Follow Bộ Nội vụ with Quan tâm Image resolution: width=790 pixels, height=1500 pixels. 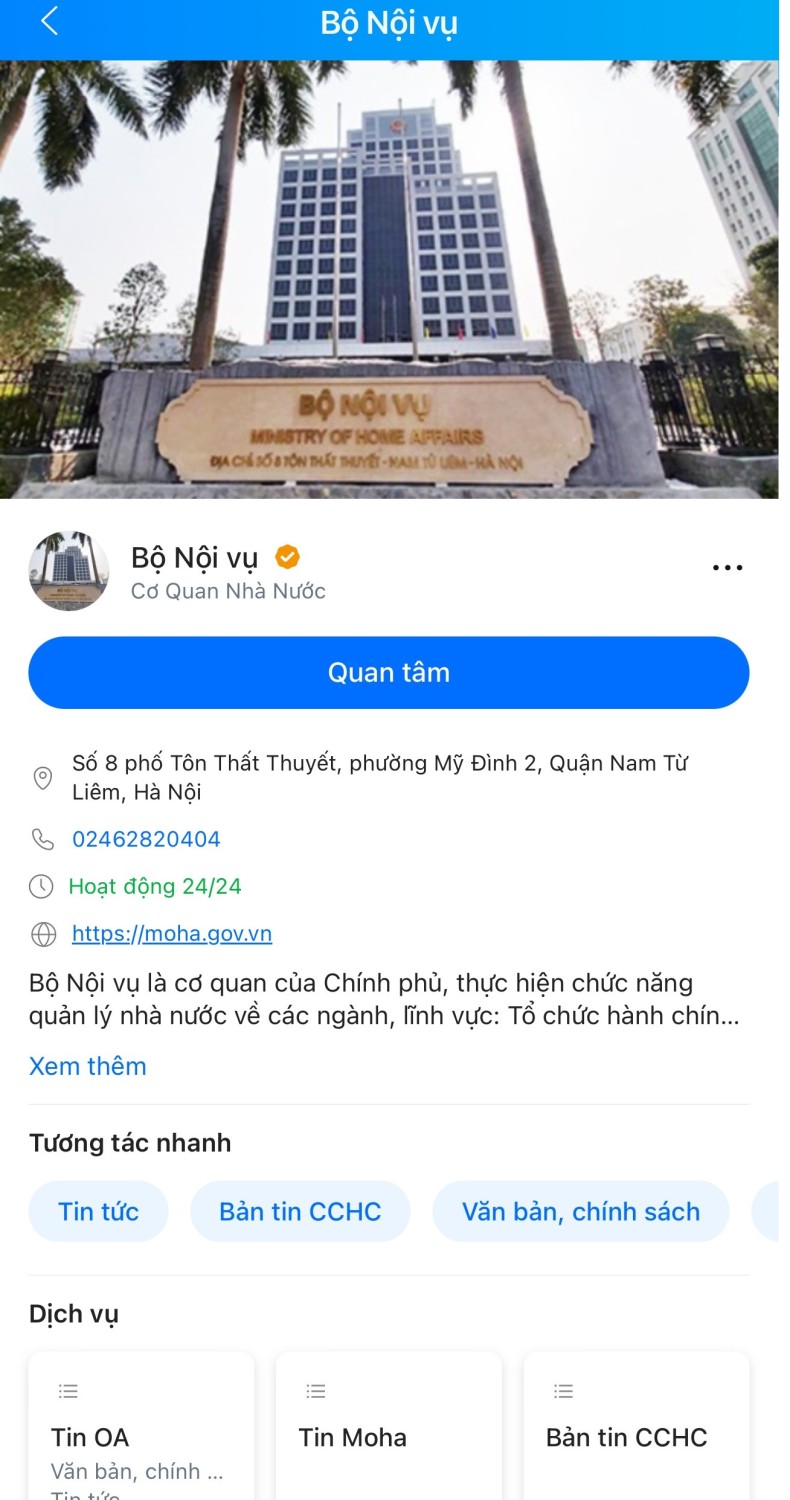tap(388, 673)
